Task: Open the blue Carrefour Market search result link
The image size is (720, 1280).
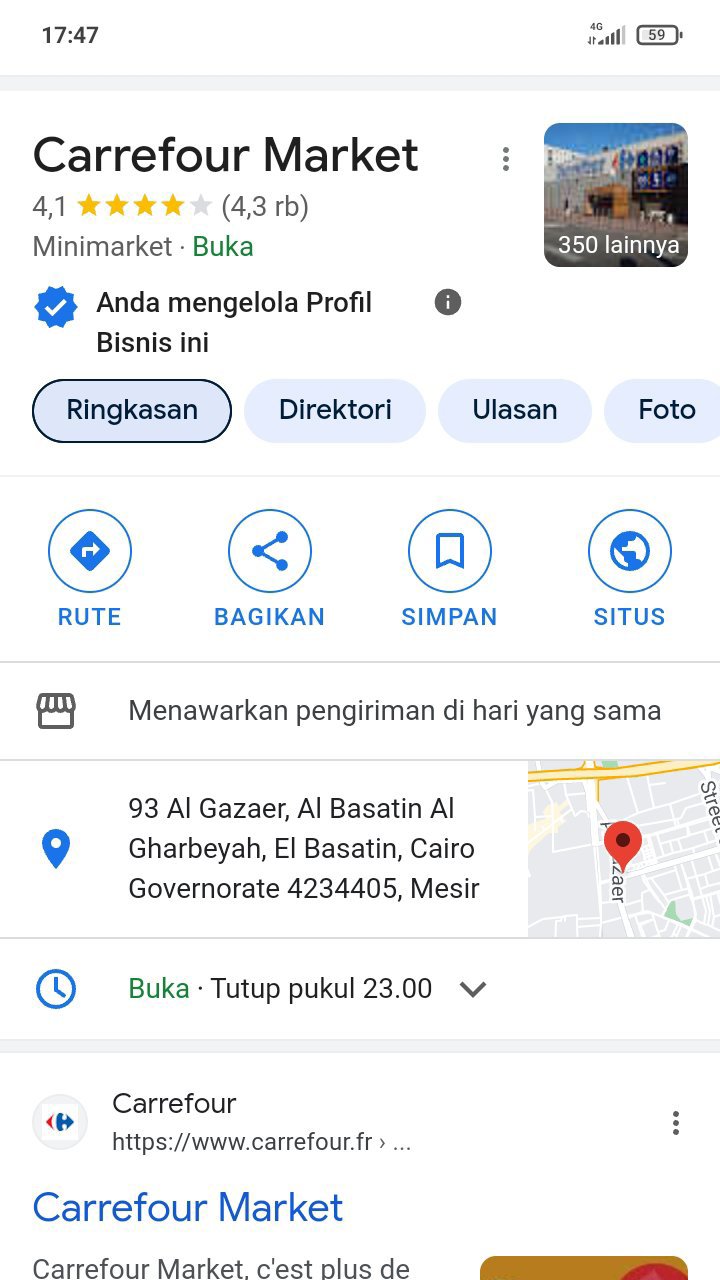Action: coord(188,1207)
